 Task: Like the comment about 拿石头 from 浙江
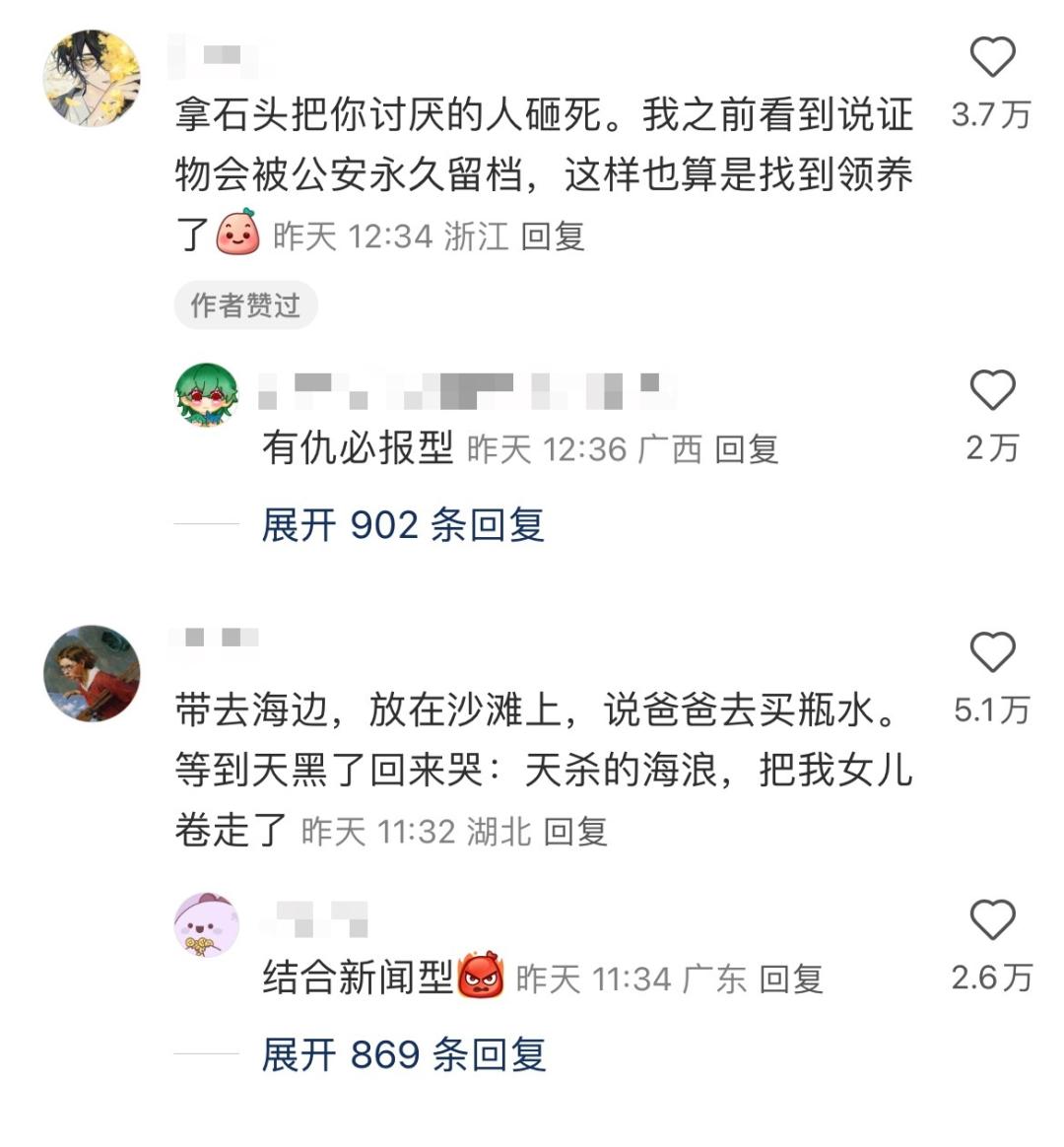(x=992, y=57)
